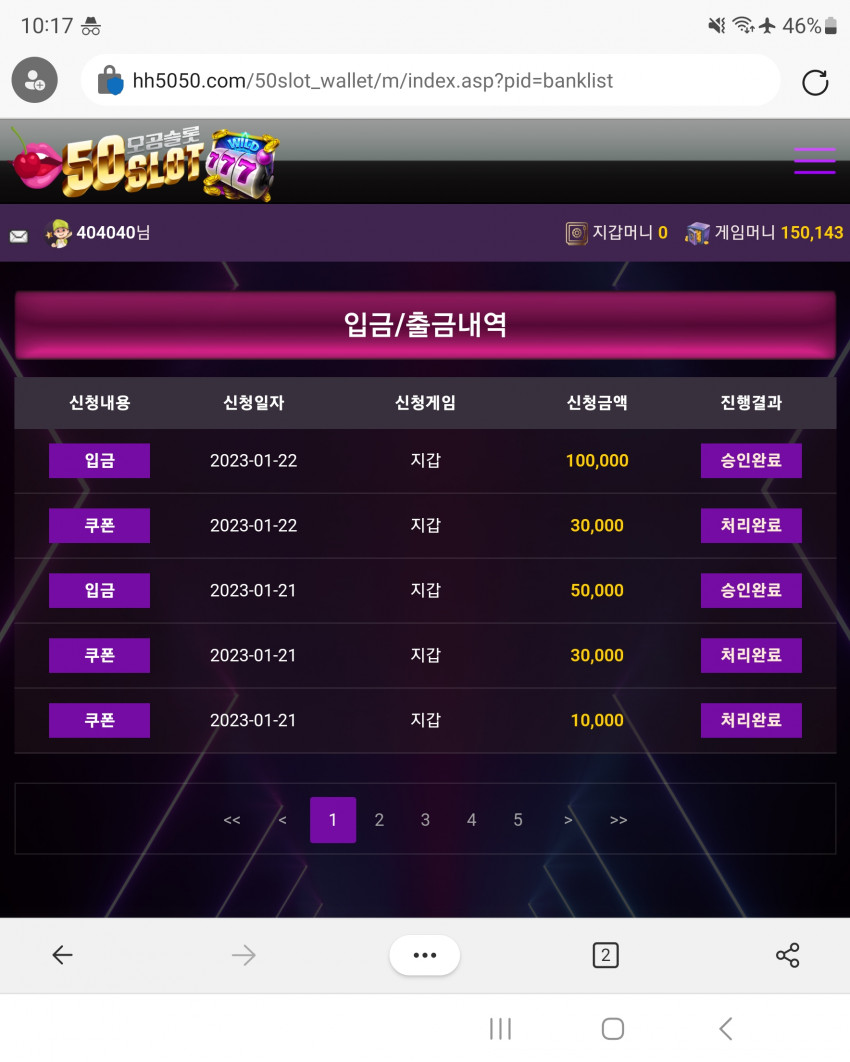Jump to first page with << arrow
This screenshot has height=1062, width=850.
click(x=232, y=820)
